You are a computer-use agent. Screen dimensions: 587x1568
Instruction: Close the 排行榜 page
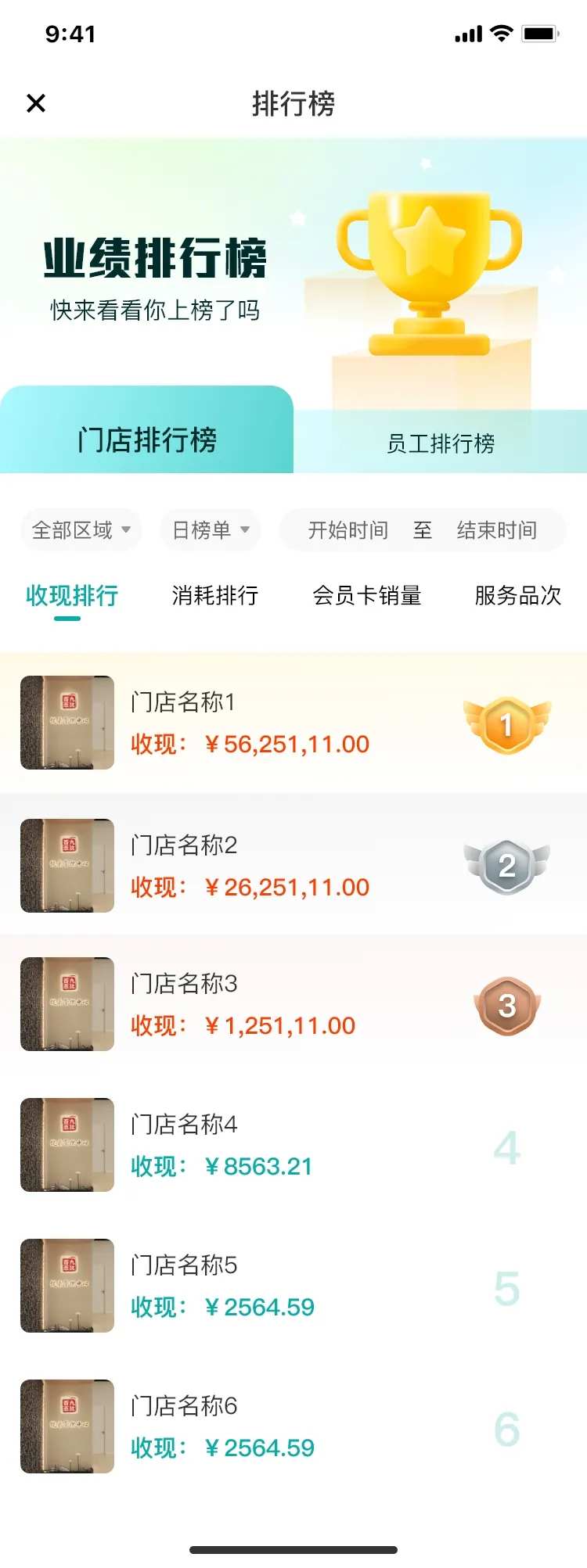(36, 103)
